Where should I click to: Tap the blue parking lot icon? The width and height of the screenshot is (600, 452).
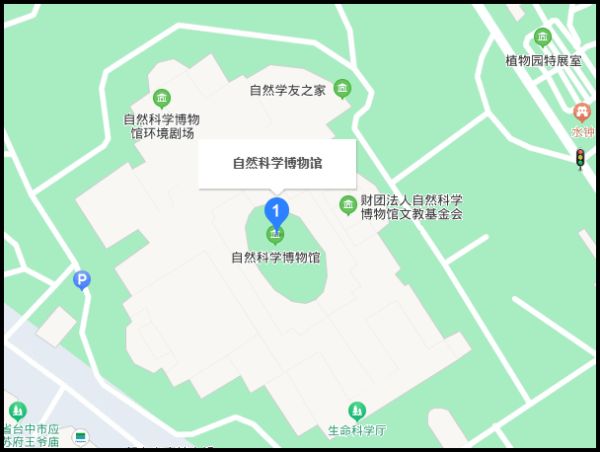click(82, 281)
